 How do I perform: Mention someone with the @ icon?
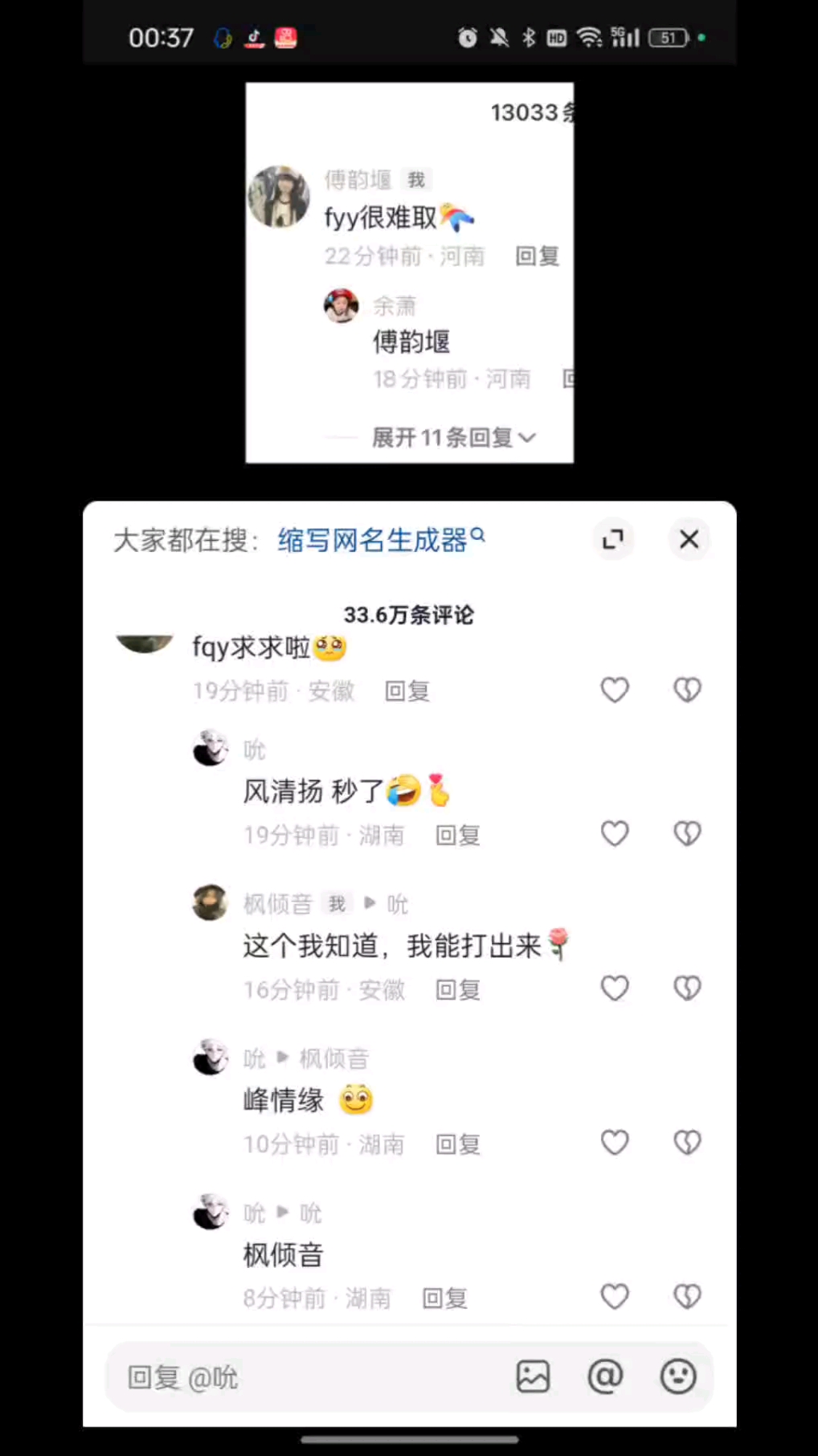click(605, 1376)
